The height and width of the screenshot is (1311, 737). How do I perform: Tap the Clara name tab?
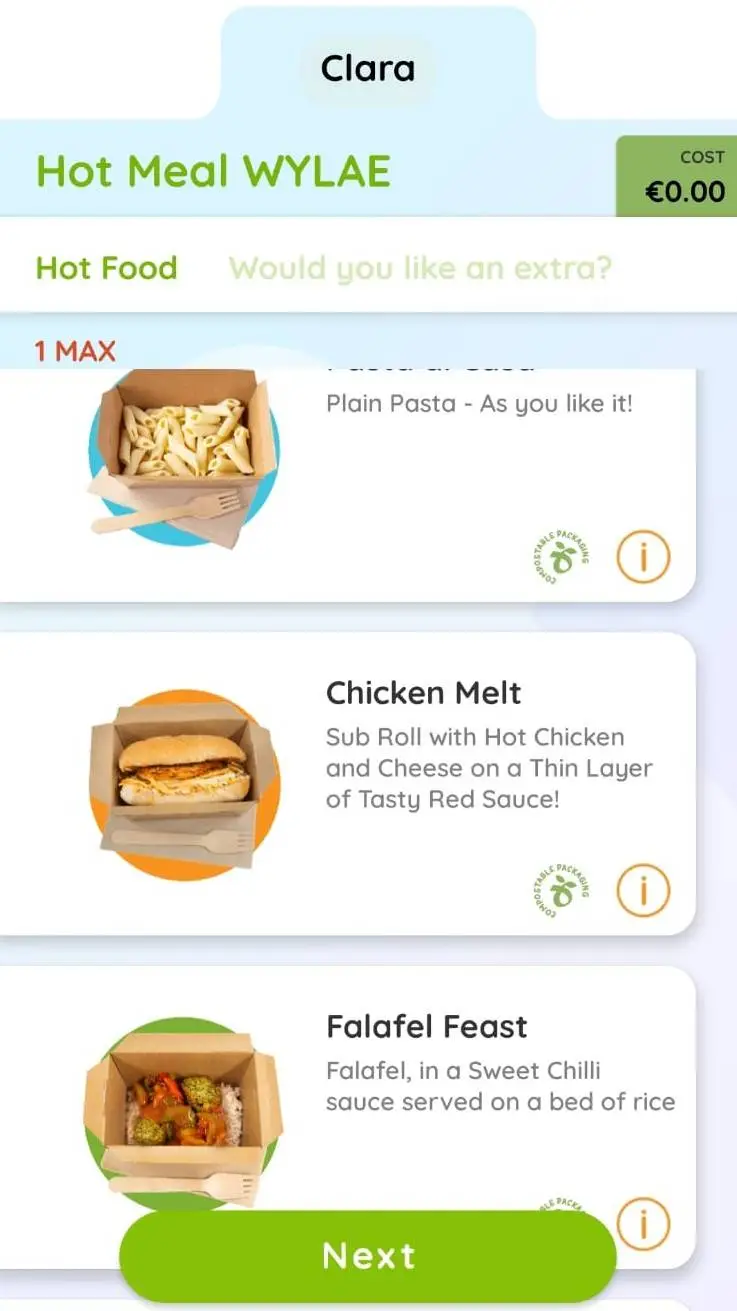coord(367,69)
